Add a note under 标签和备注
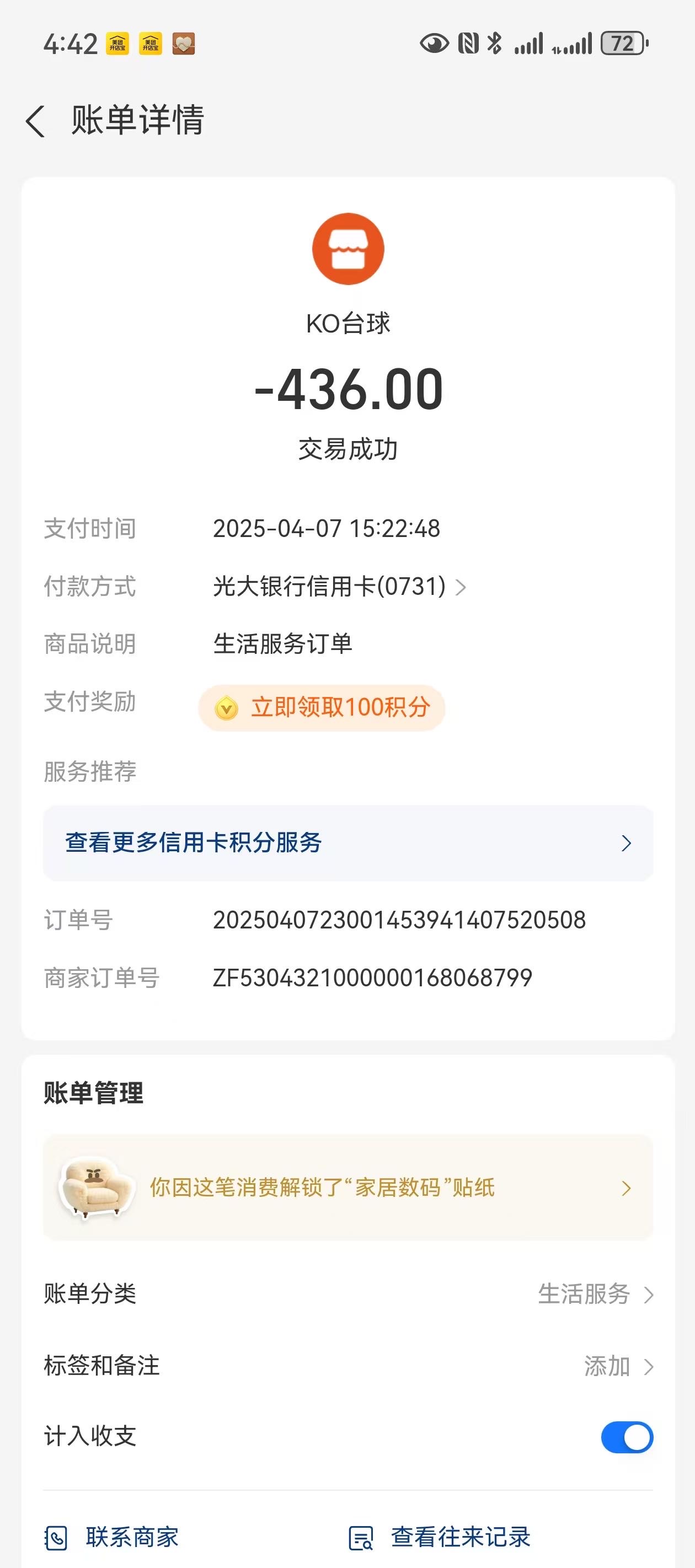 (x=348, y=1366)
